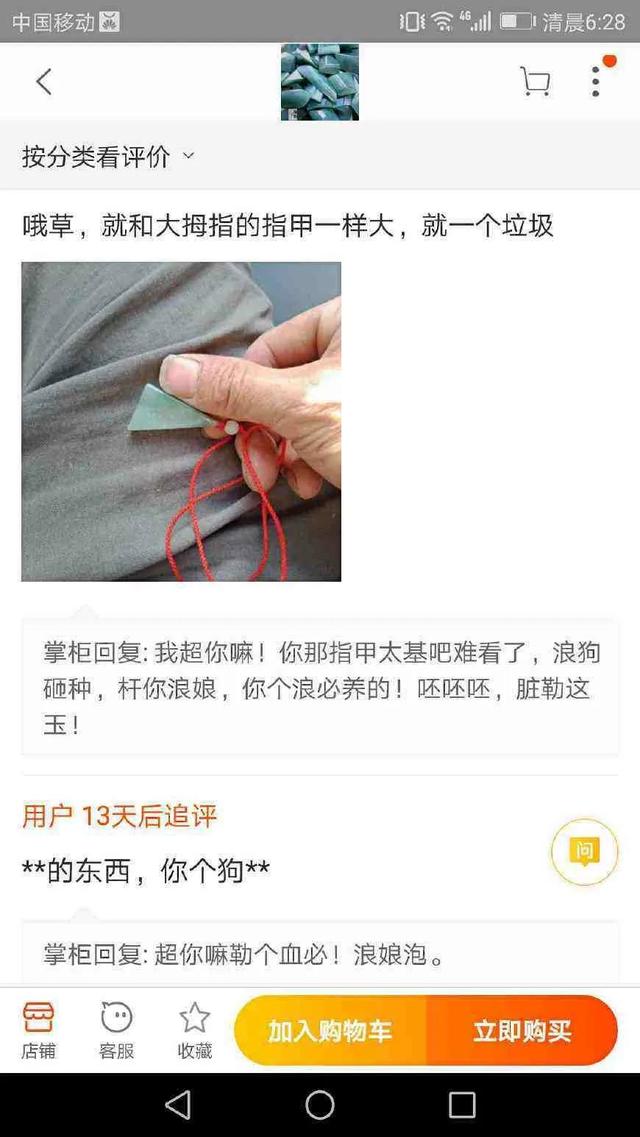This screenshot has width=640, height=1137.
Task: Expand the 按分类看评价 dropdown
Action: (108, 157)
